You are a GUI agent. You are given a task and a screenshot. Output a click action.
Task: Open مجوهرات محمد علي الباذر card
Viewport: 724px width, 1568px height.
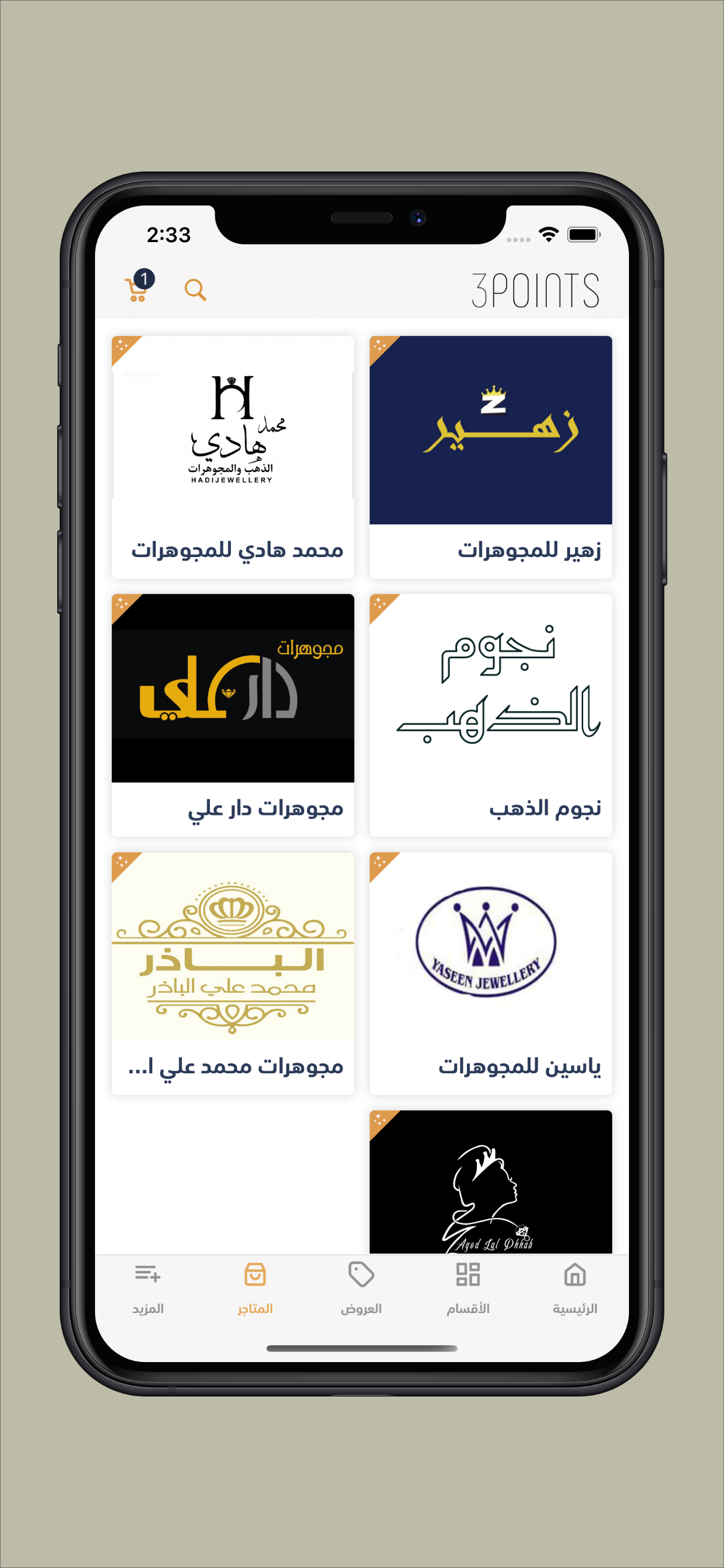(x=233, y=972)
